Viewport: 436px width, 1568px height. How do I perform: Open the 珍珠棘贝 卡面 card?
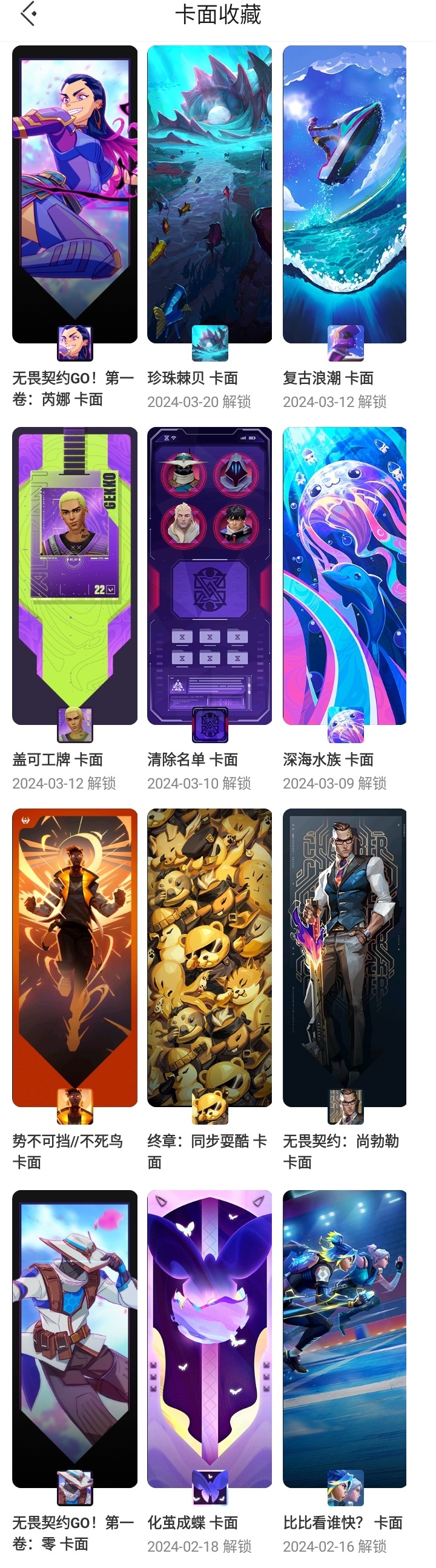point(210,195)
